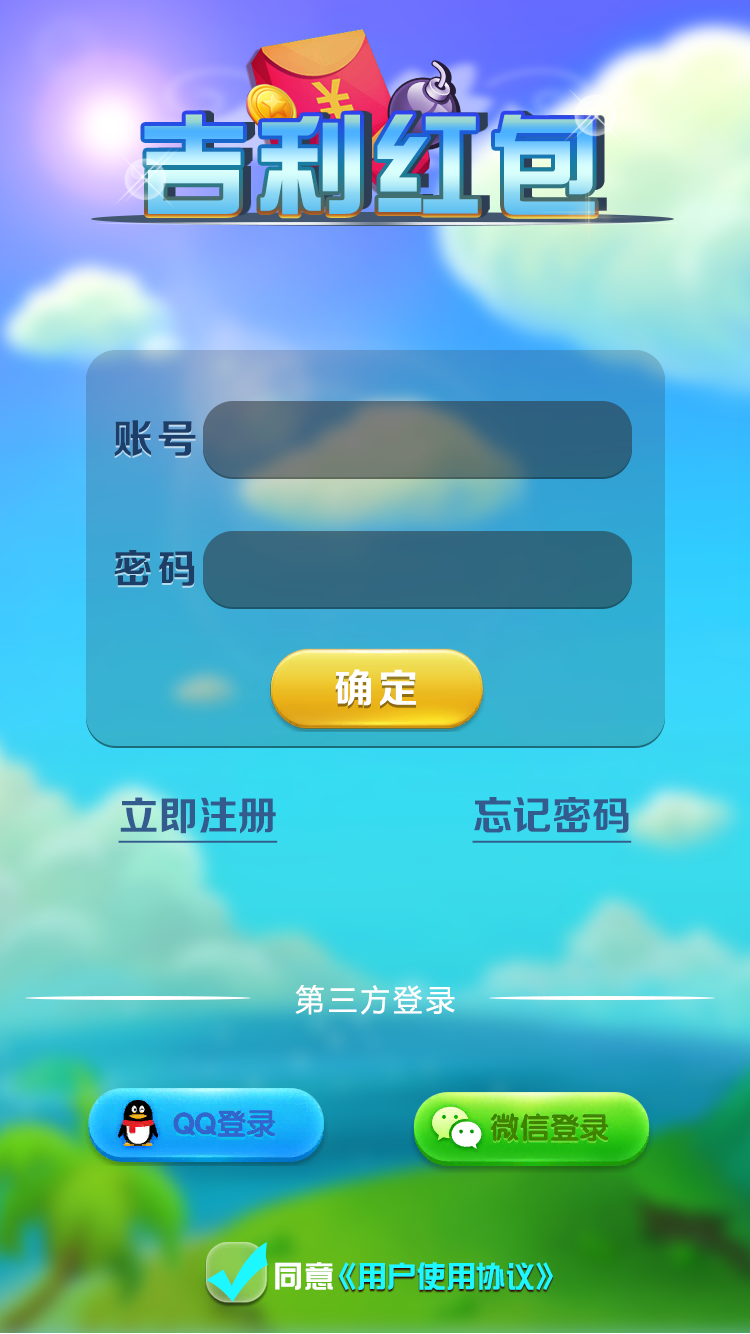Click the QQ penguin icon
The width and height of the screenshot is (750, 1334).
(x=137, y=1125)
